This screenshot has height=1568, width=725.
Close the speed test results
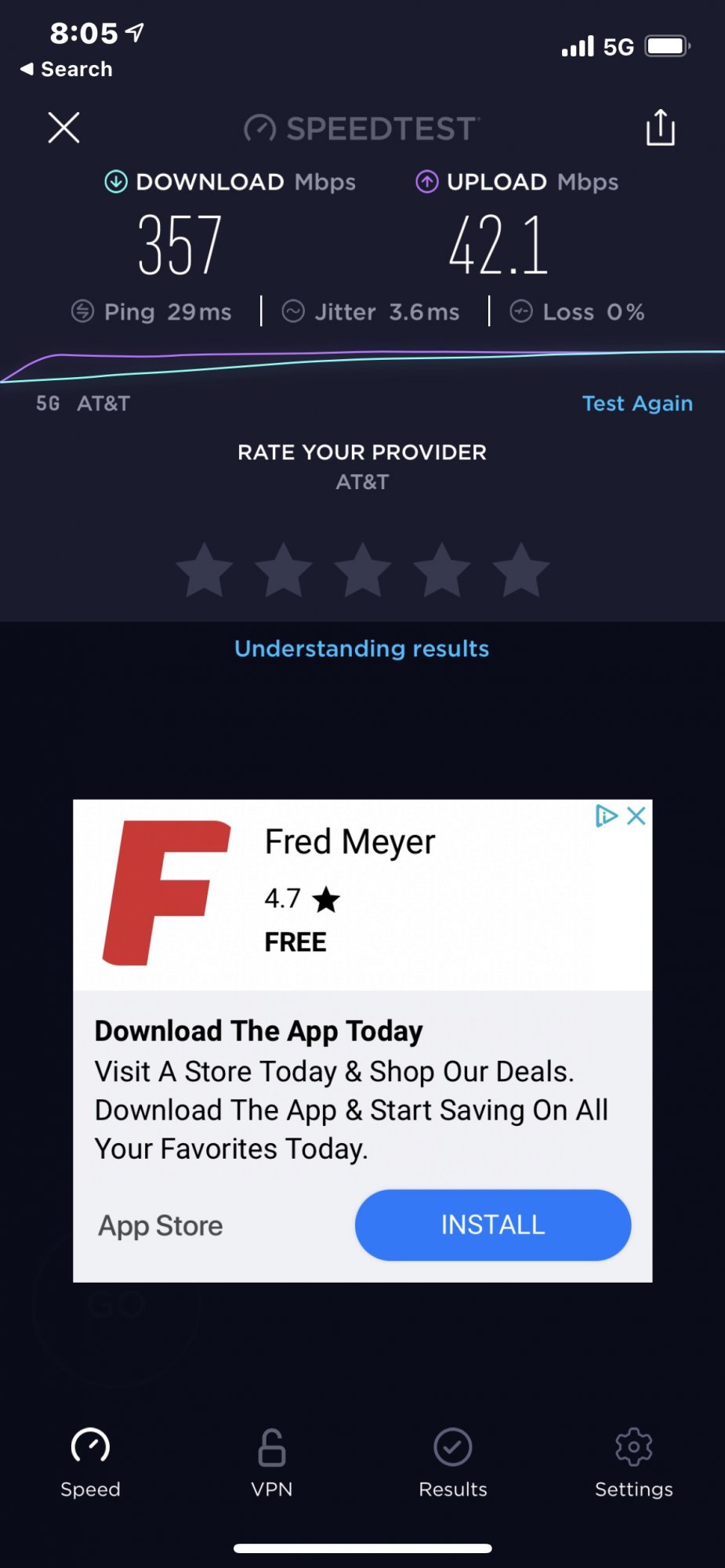click(x=63, y=127)
